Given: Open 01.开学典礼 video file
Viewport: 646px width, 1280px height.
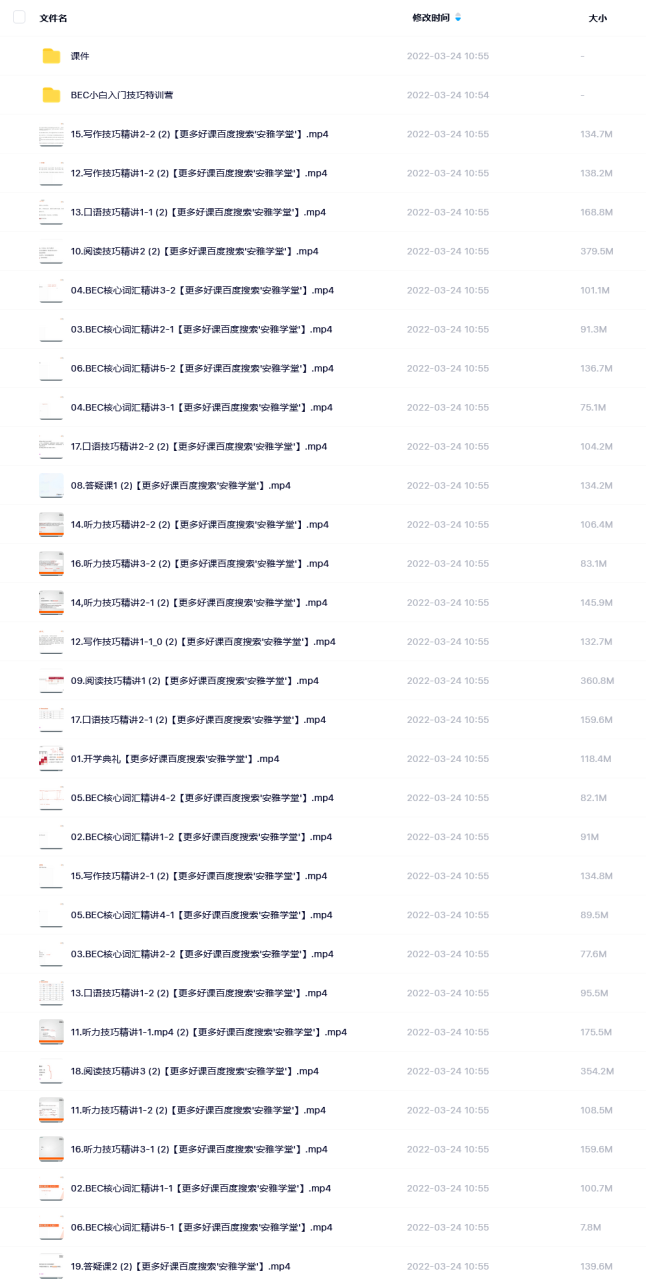Looking at the screenshot, I should [175, 759].
